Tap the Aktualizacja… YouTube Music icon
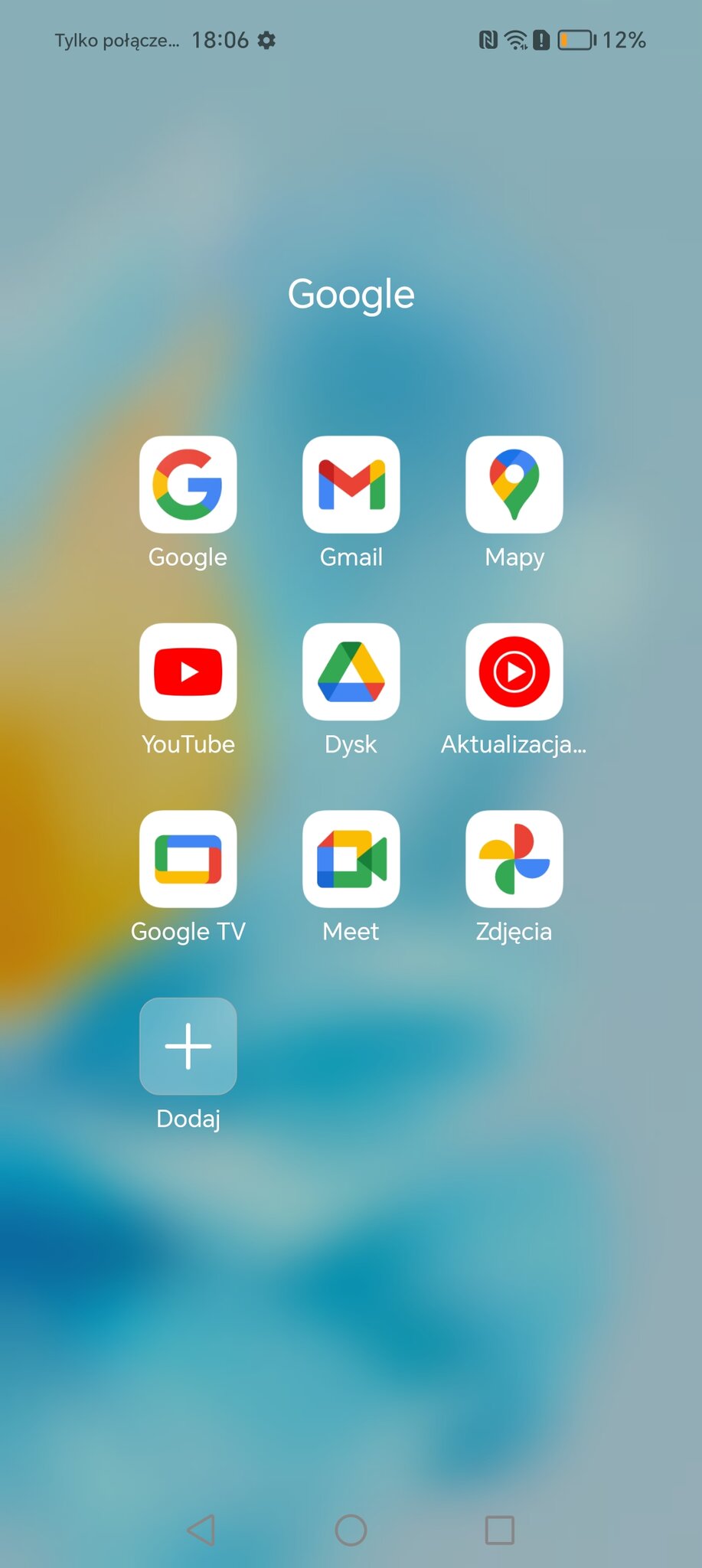Image resolution: width=702 pixels, height=1568 pixels. 514,671
